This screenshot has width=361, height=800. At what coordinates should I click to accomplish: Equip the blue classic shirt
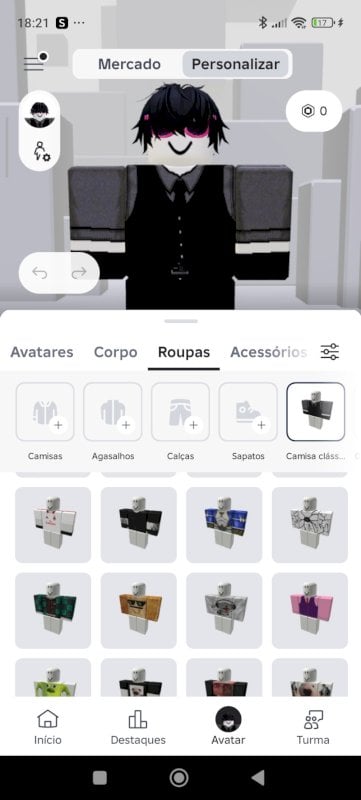click(224, 524)
